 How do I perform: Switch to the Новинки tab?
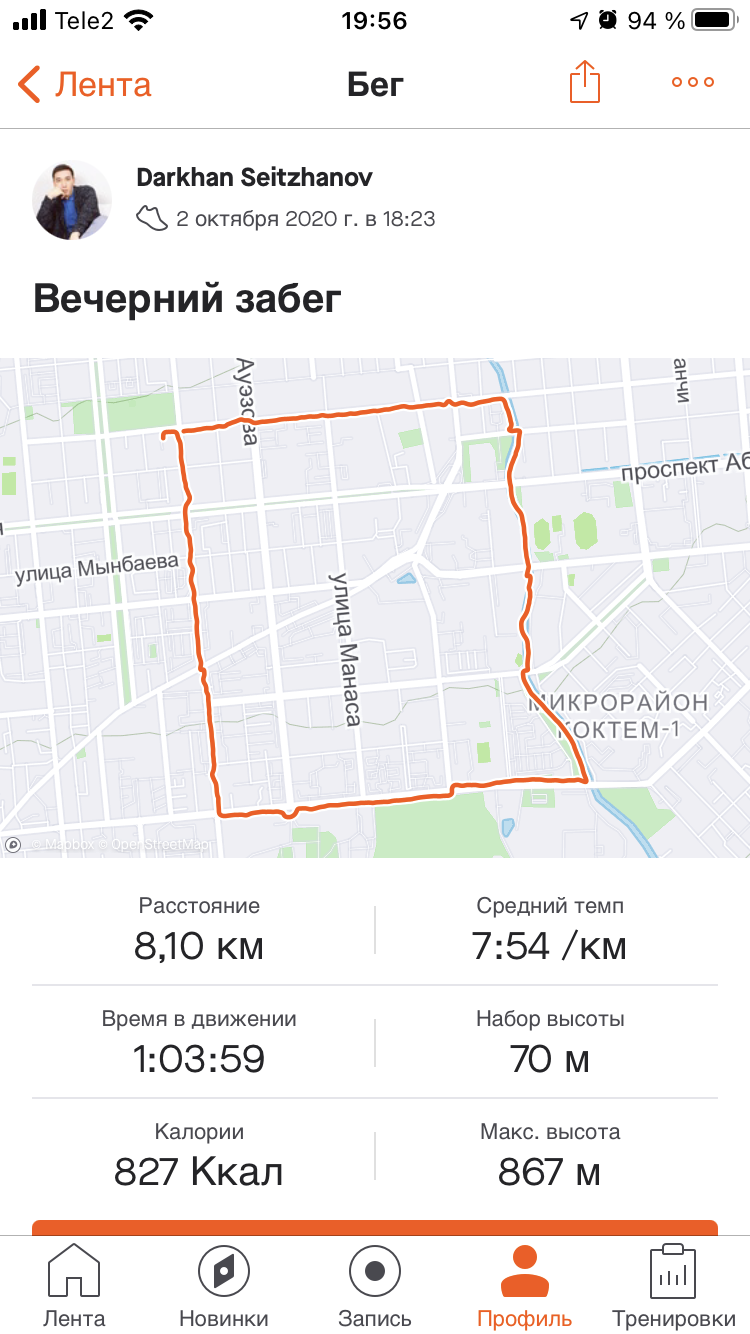(x=224, y=1286)
